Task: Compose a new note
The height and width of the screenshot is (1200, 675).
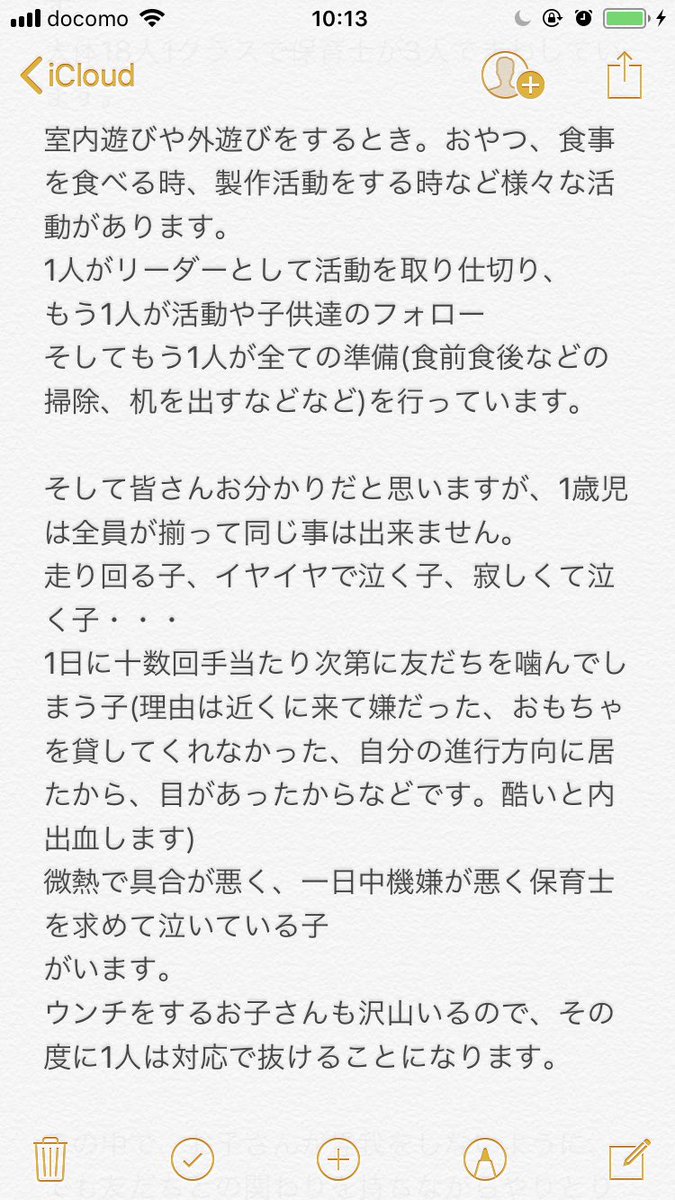Action: coord(630,1160)
